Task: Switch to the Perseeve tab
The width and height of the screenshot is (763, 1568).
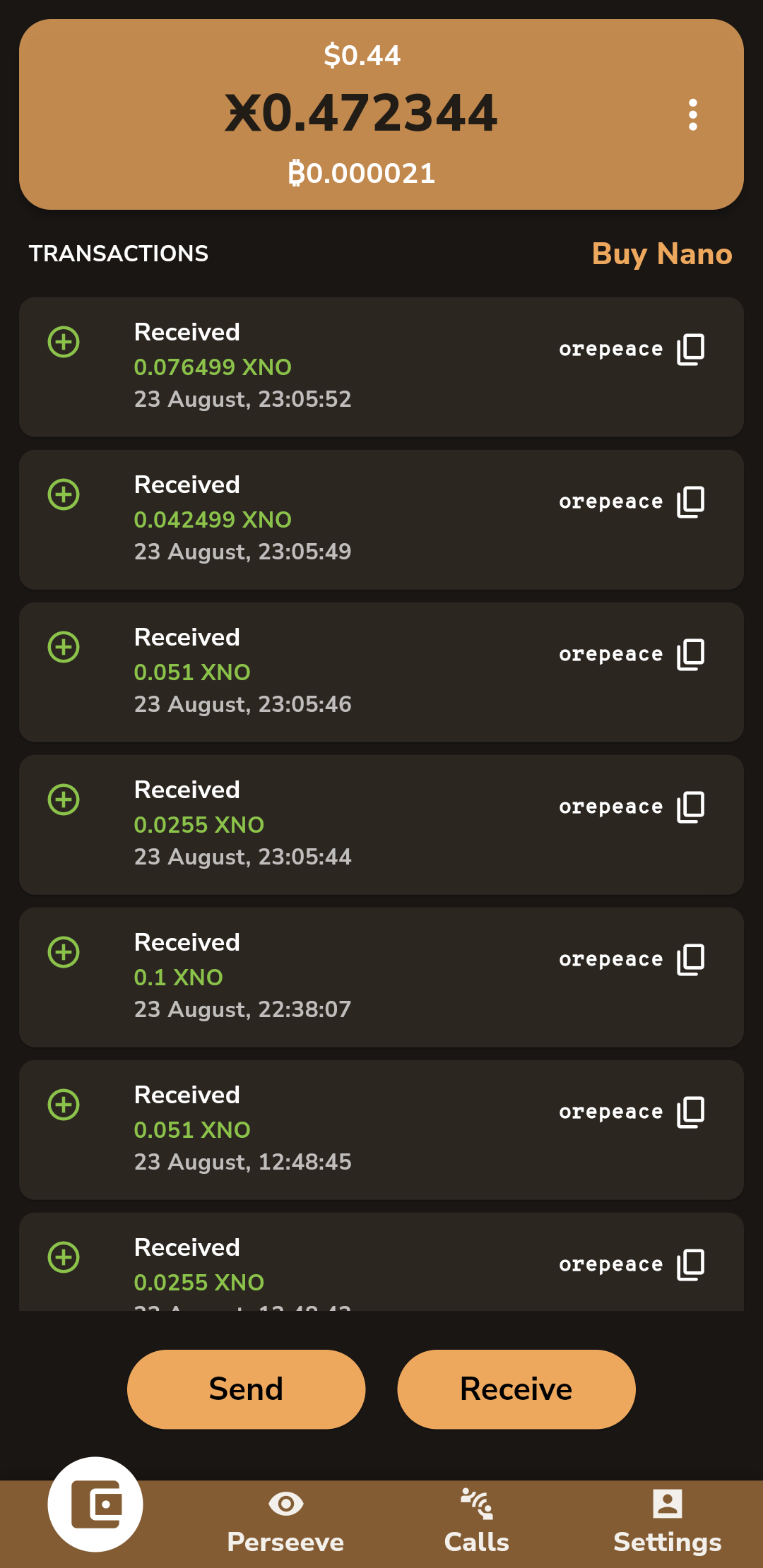Action: (285, 1522)
